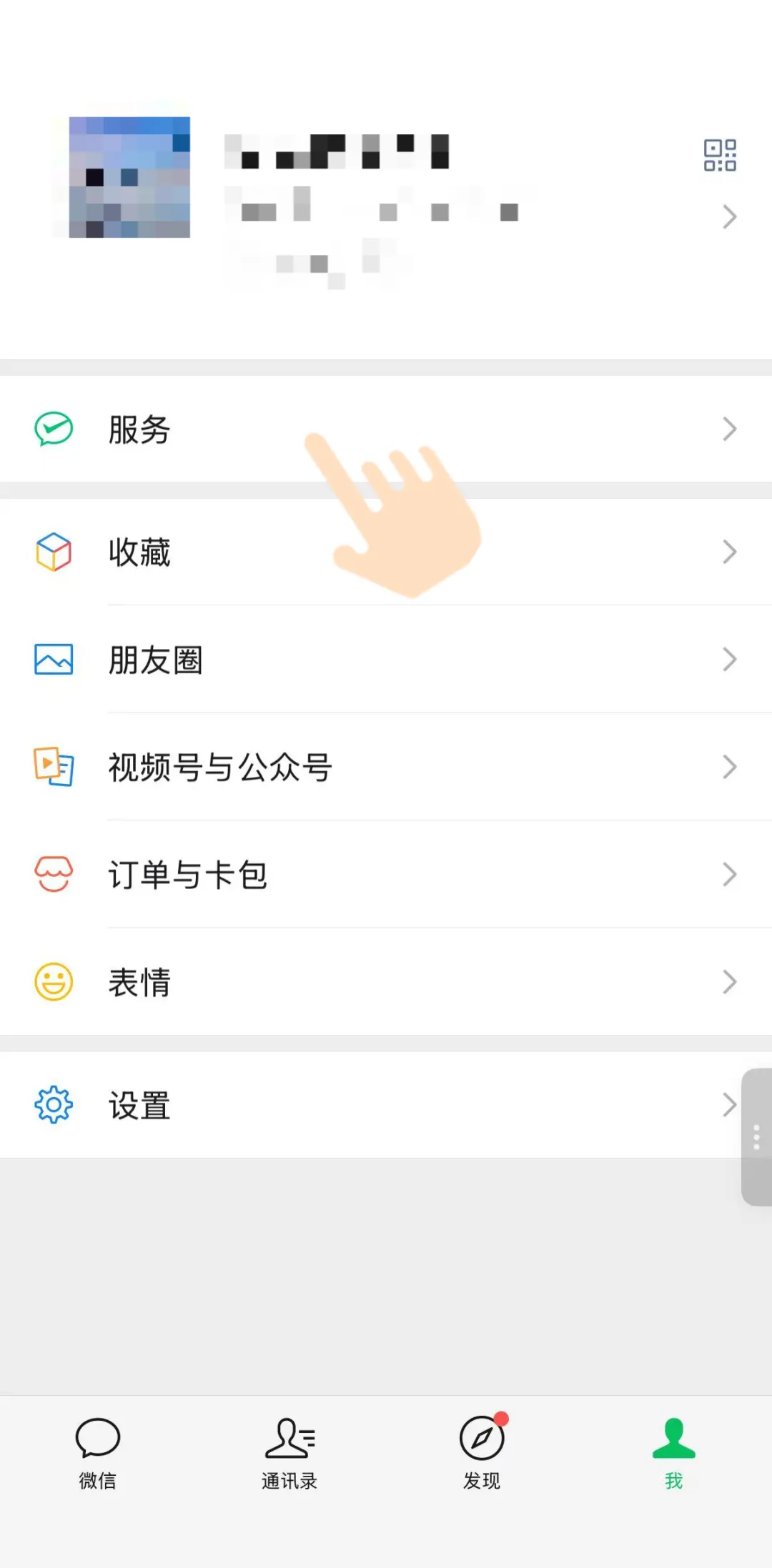Open 视频号与公众号
772x1568 pixels.
tap(386, 767)
